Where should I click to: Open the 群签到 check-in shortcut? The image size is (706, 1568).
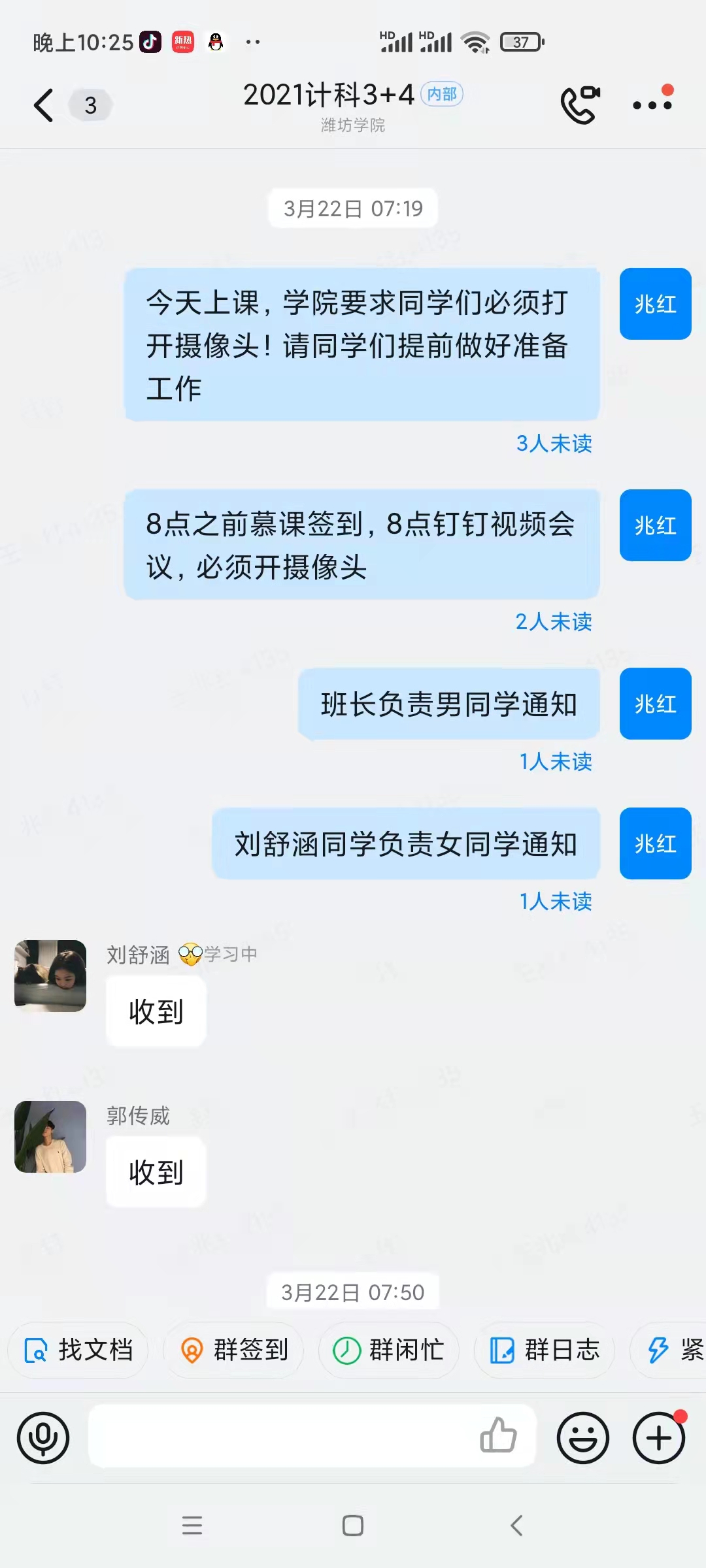tap(234, 1350)
